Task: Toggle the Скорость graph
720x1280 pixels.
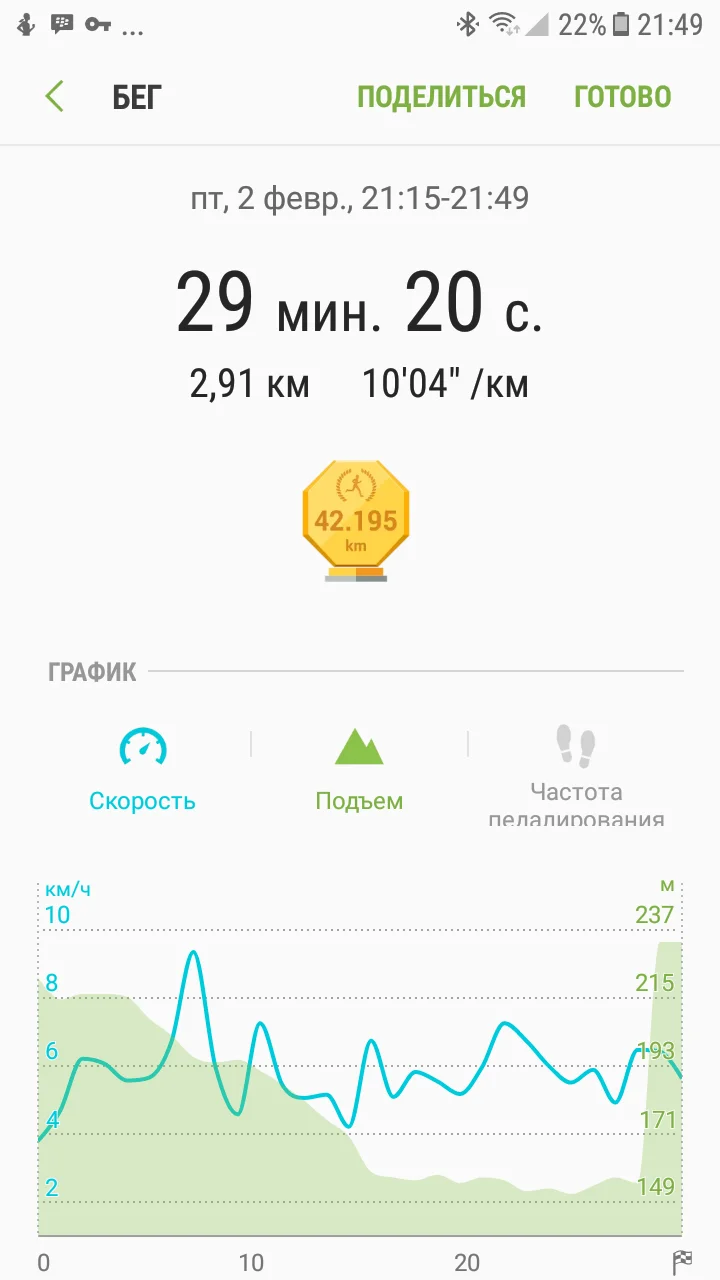Action: tap(142, 769)
